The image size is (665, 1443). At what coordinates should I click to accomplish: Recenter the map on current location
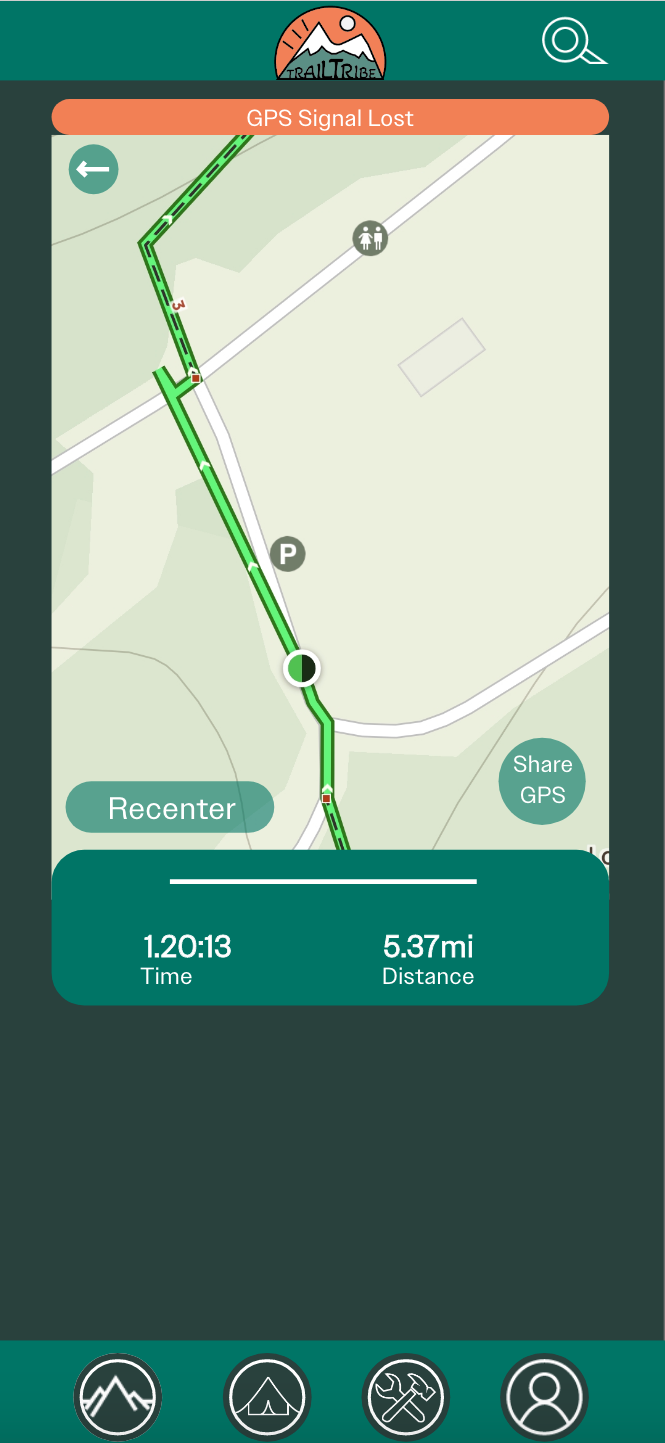click(170, 808)
